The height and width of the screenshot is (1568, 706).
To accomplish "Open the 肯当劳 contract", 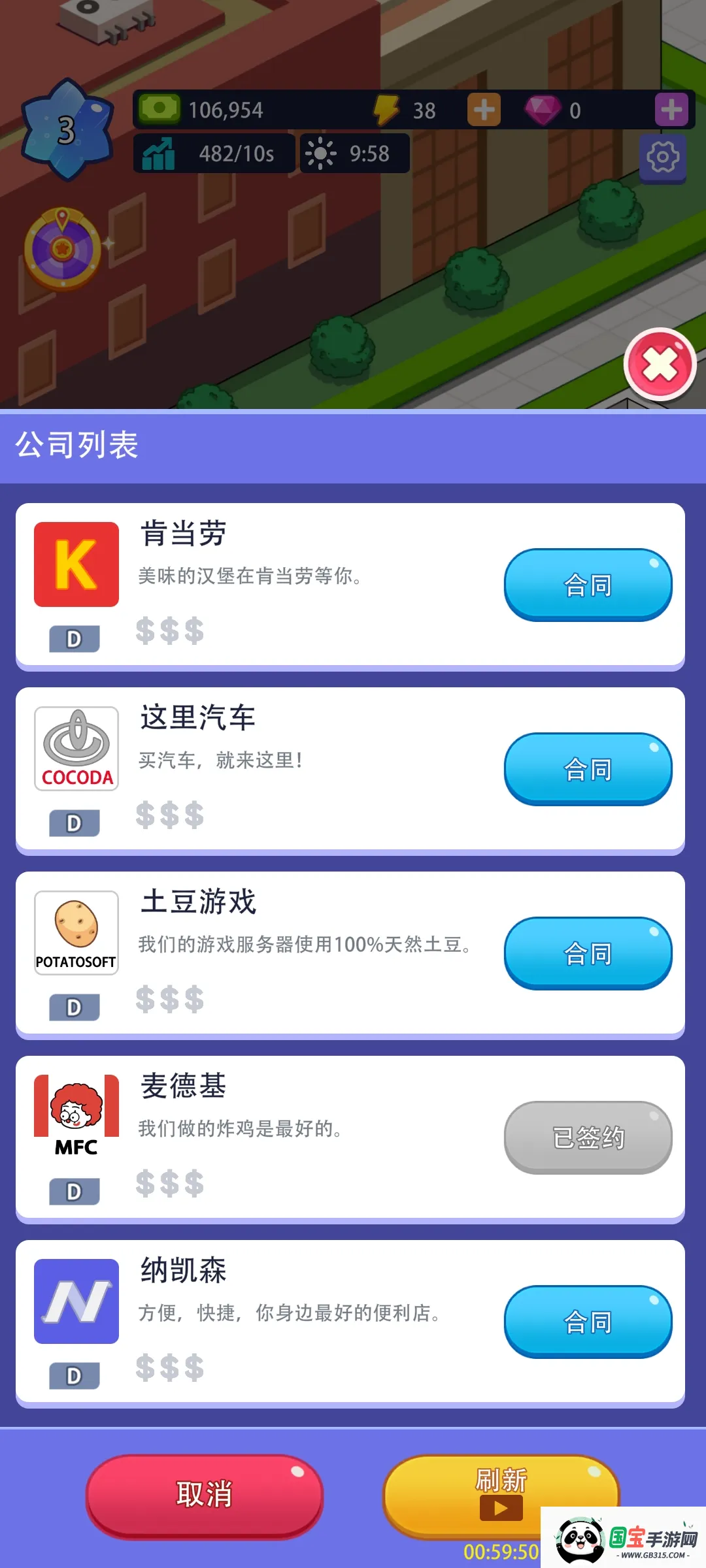I will click(x=586, y=585).
